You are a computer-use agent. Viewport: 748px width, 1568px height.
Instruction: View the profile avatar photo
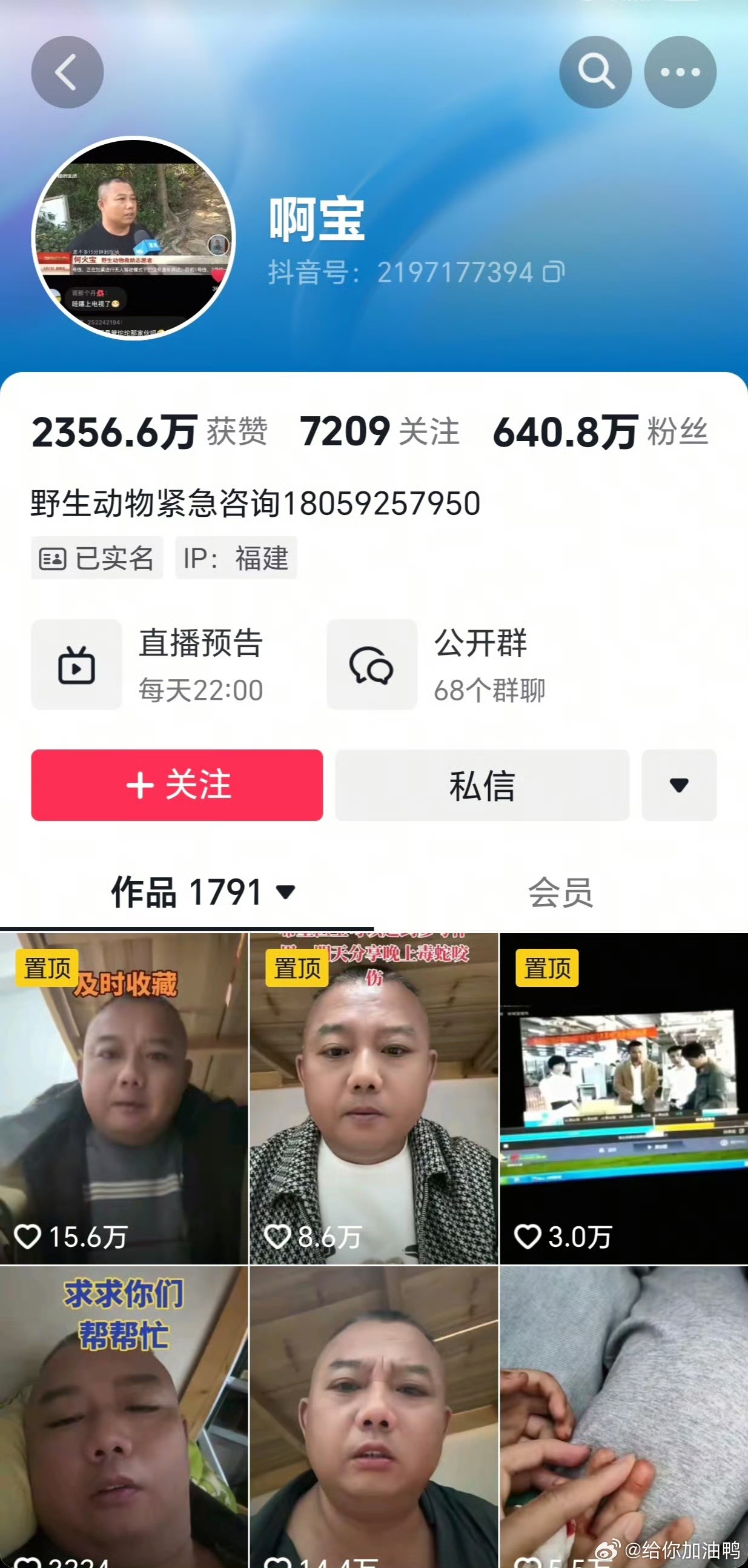click(x=133, y=238)
